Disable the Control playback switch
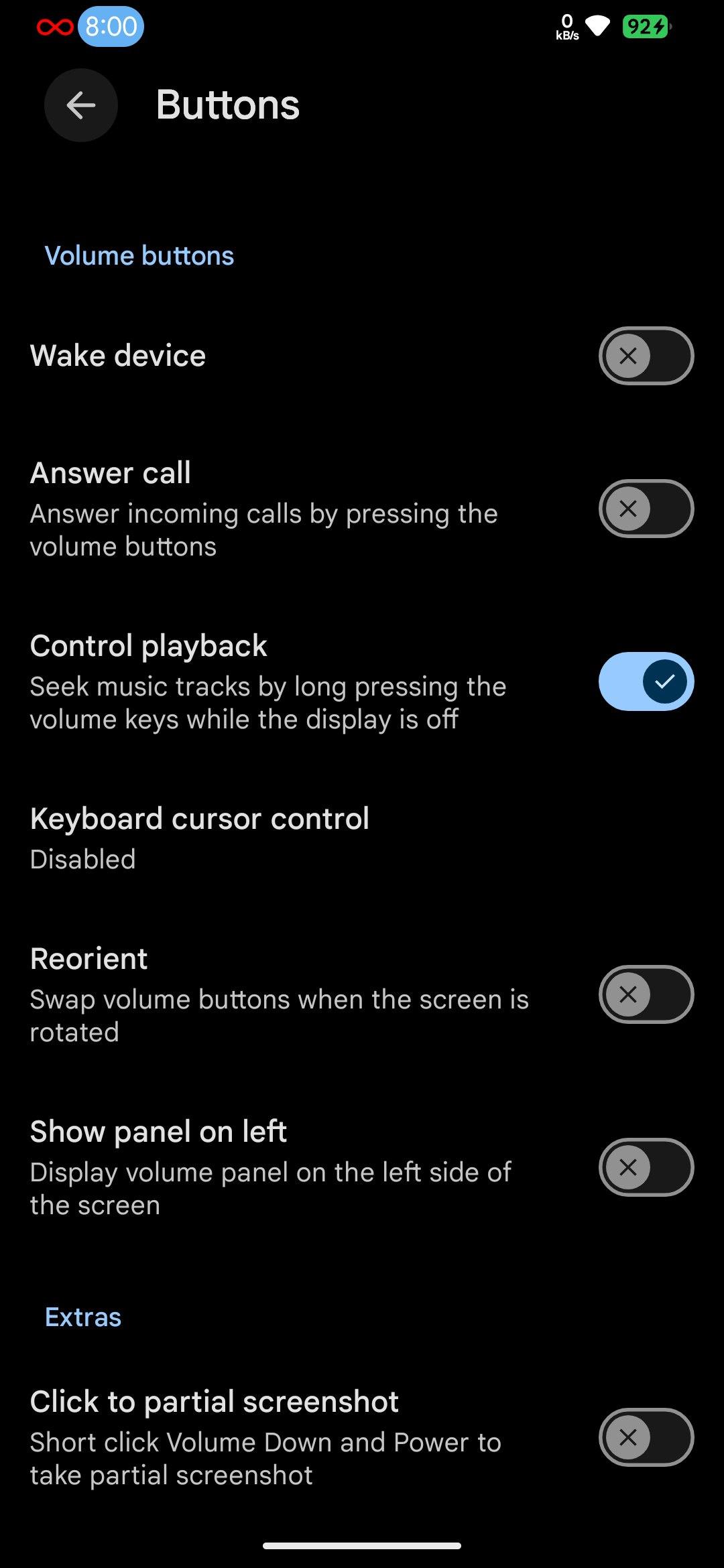The height and width of the screenshot is (1568, 724). (646, 681)
